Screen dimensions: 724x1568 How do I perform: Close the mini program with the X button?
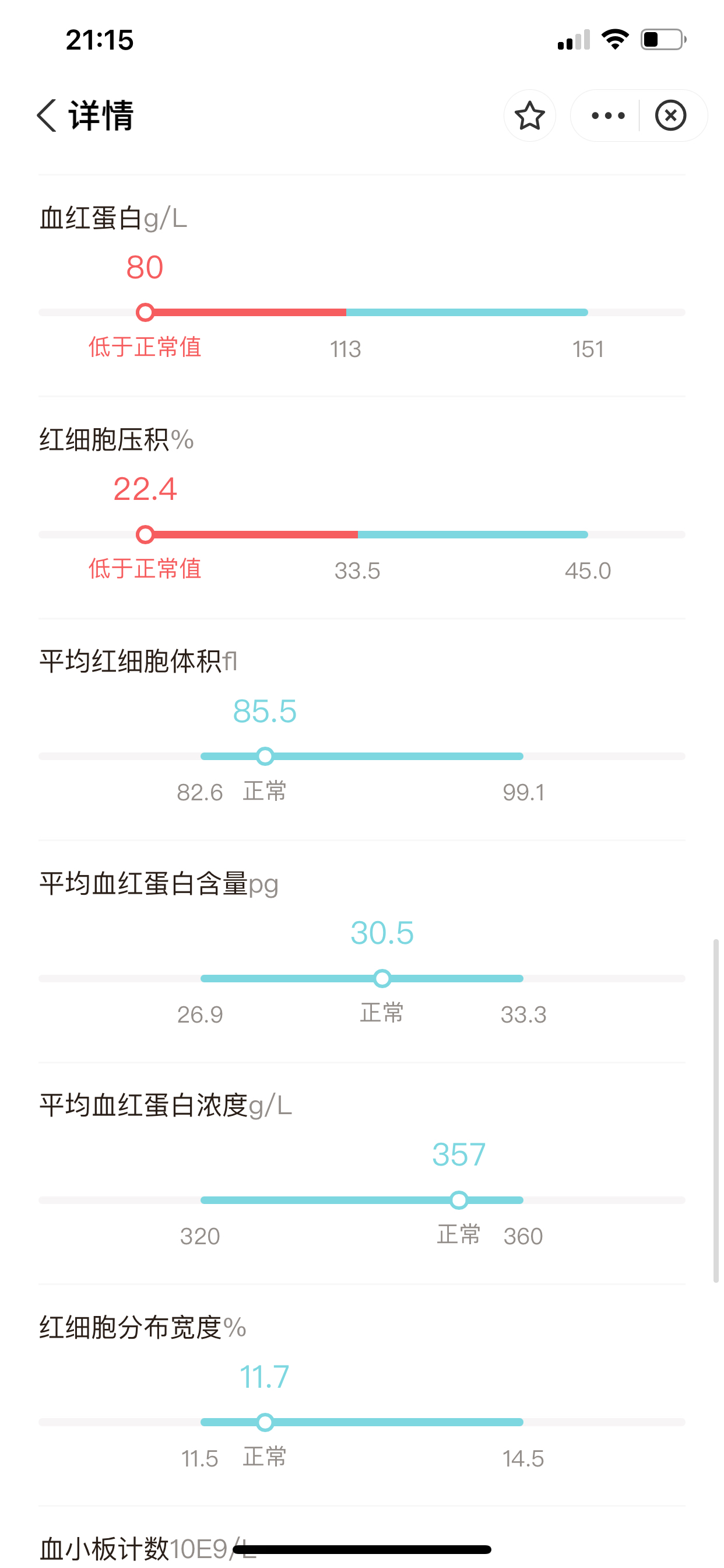click(x=670, y=116)
